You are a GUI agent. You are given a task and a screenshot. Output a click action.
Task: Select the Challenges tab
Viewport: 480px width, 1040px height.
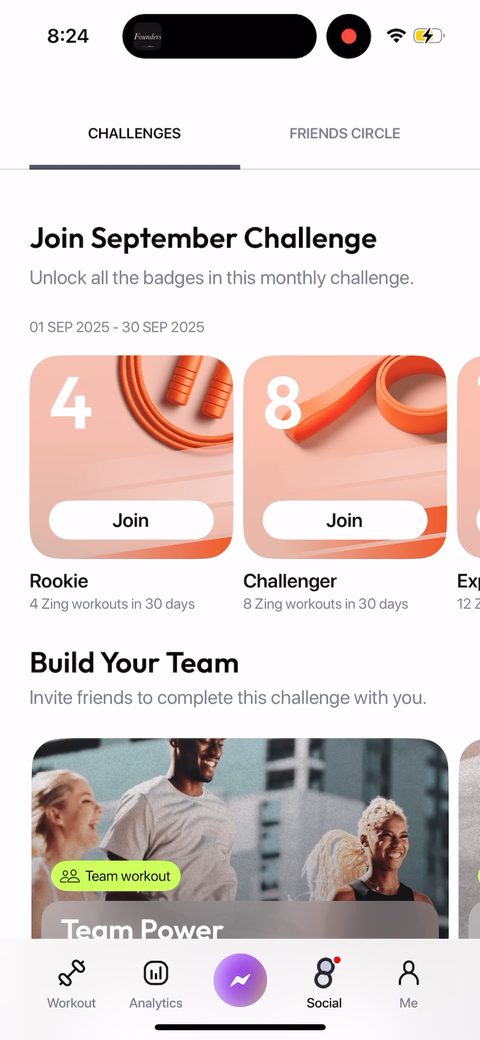click(x=135, y=133)
